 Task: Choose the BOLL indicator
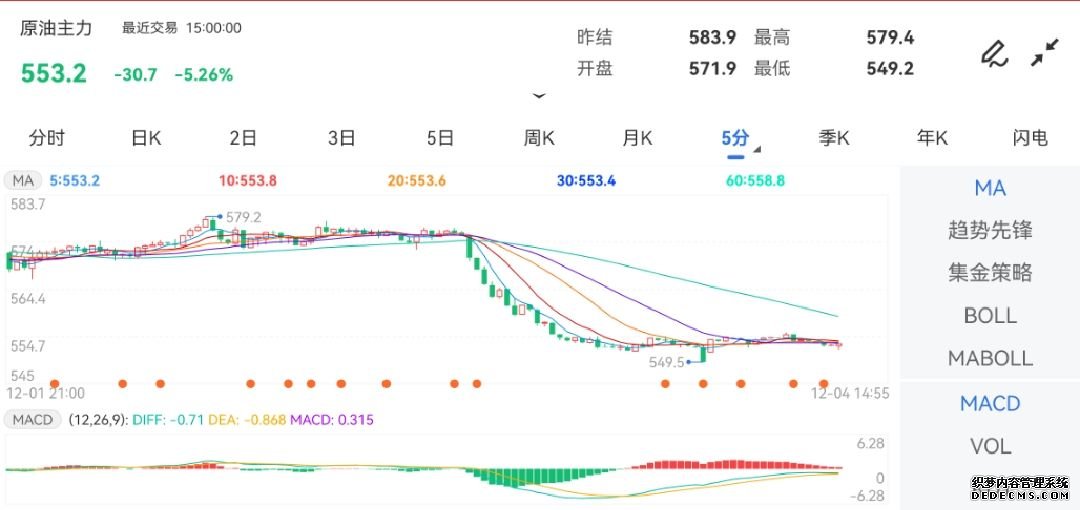pyautogui.click(x=990, y=315)
